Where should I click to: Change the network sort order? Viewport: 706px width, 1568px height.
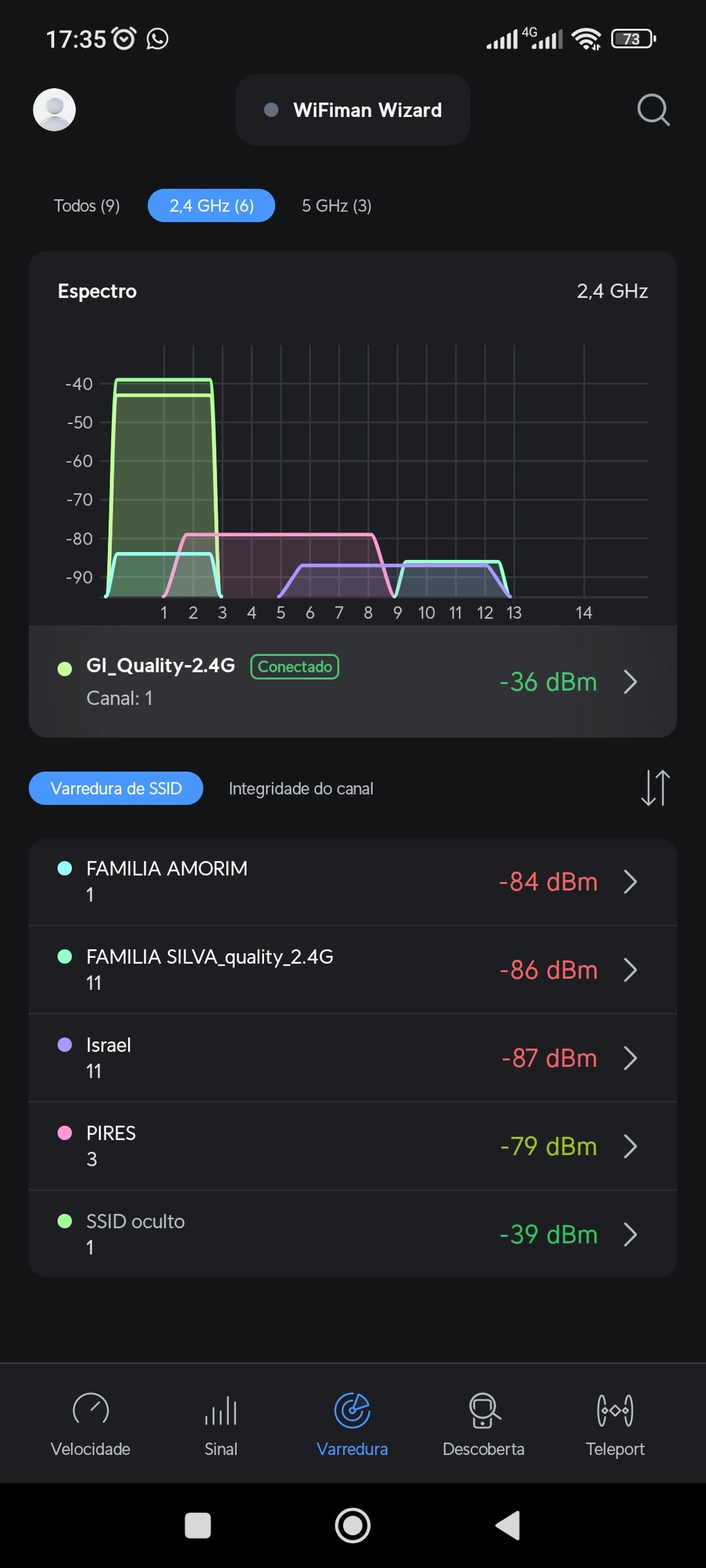click(x=655, y=788)
